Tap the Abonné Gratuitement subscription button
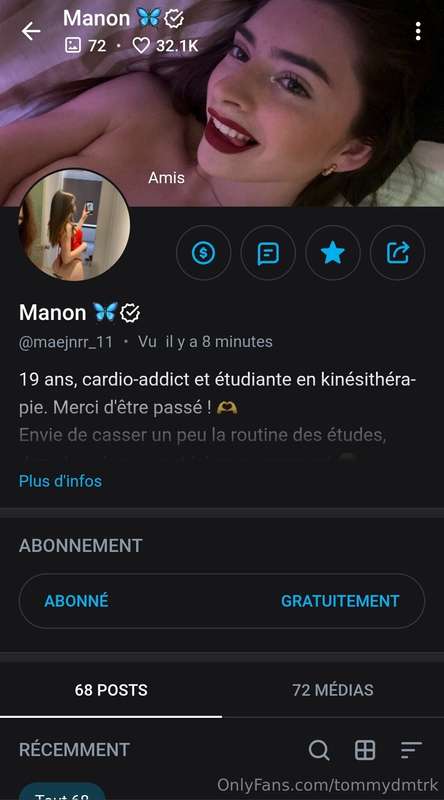Viewport: 444px width, 800px height. tap(222, 601)
